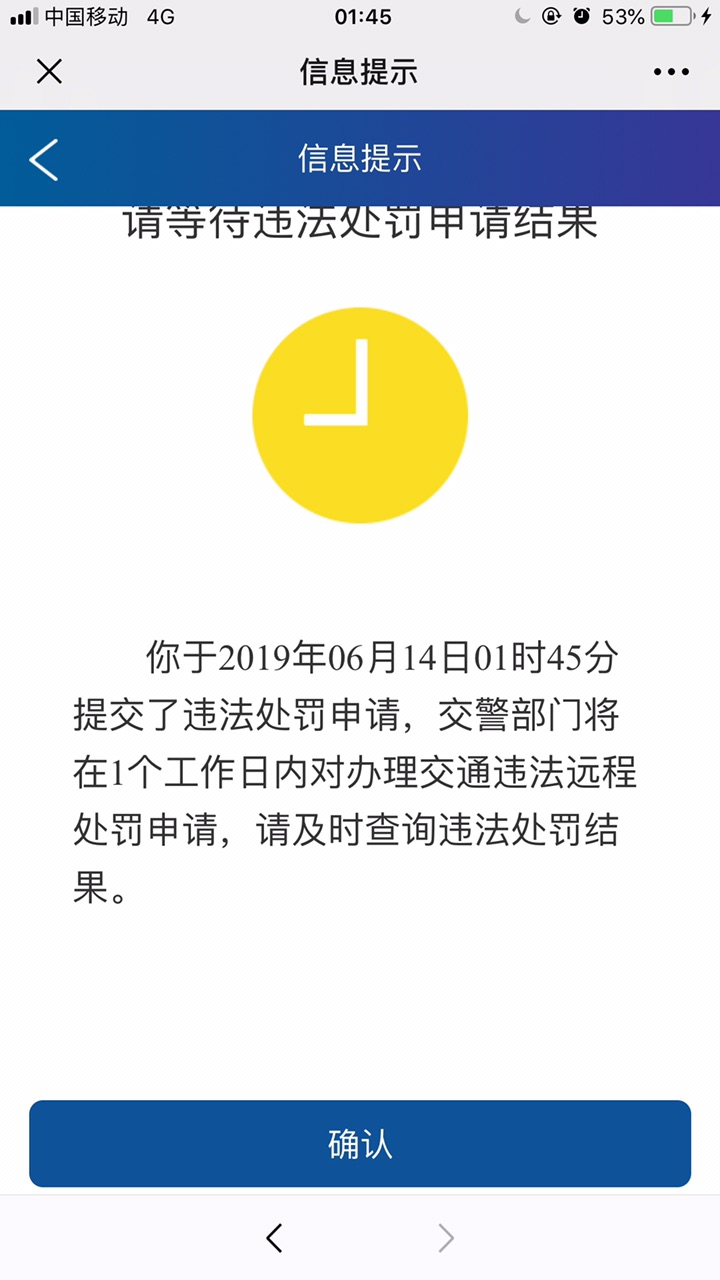The height and width of the screenshot is (1280, 720).
Task: Tap the 确认 confirm button
Action: click(360, 1144)
